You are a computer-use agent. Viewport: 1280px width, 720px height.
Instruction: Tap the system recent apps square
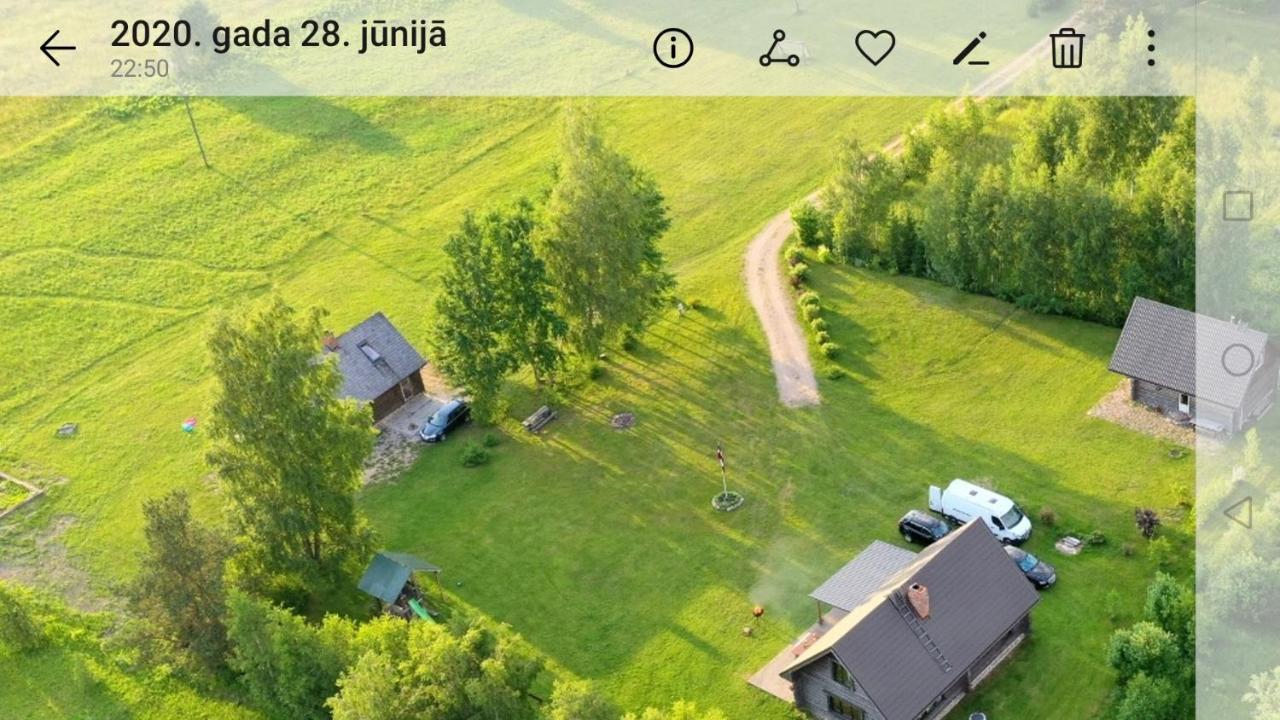click(x=1238, y=206)
